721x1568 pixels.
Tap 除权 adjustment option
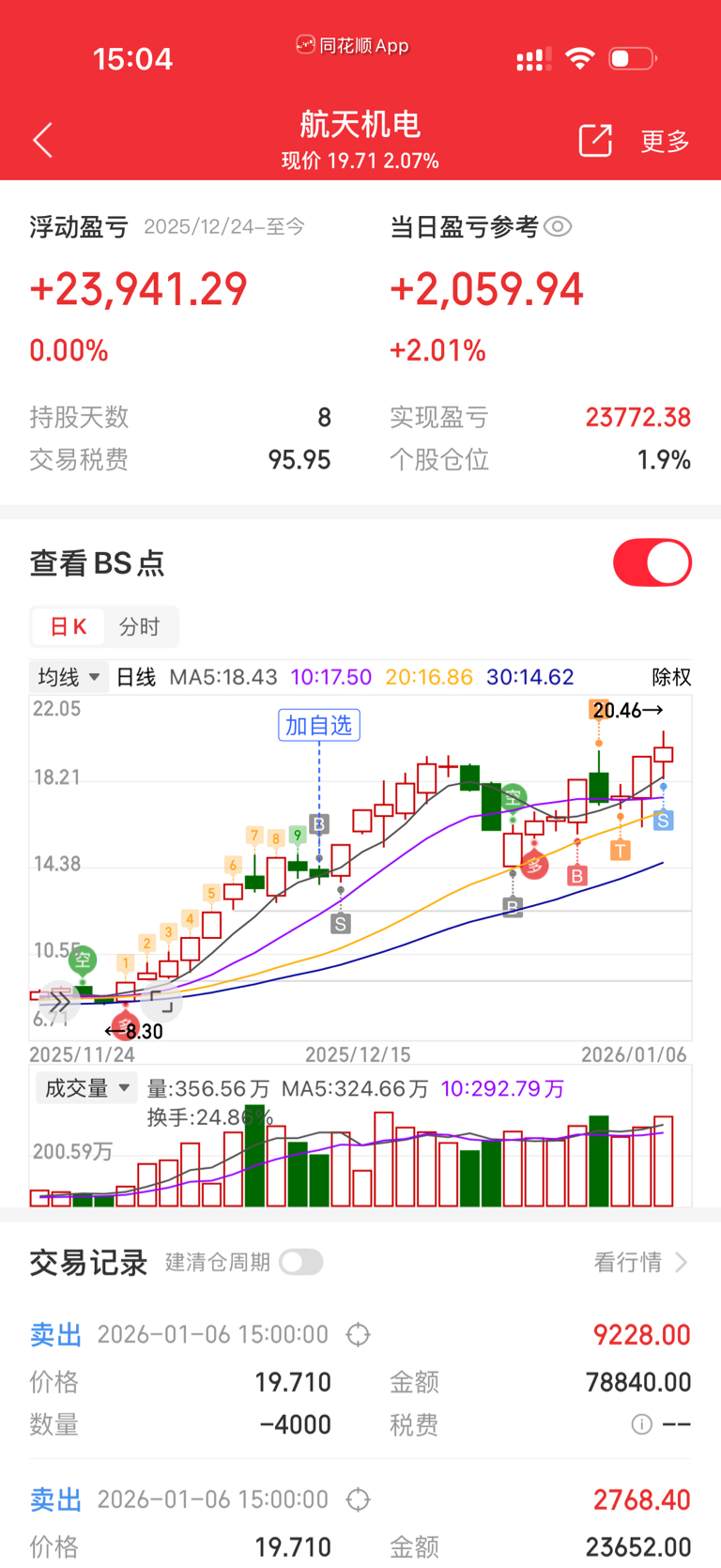pyautogui.click(x=671, y=677)
